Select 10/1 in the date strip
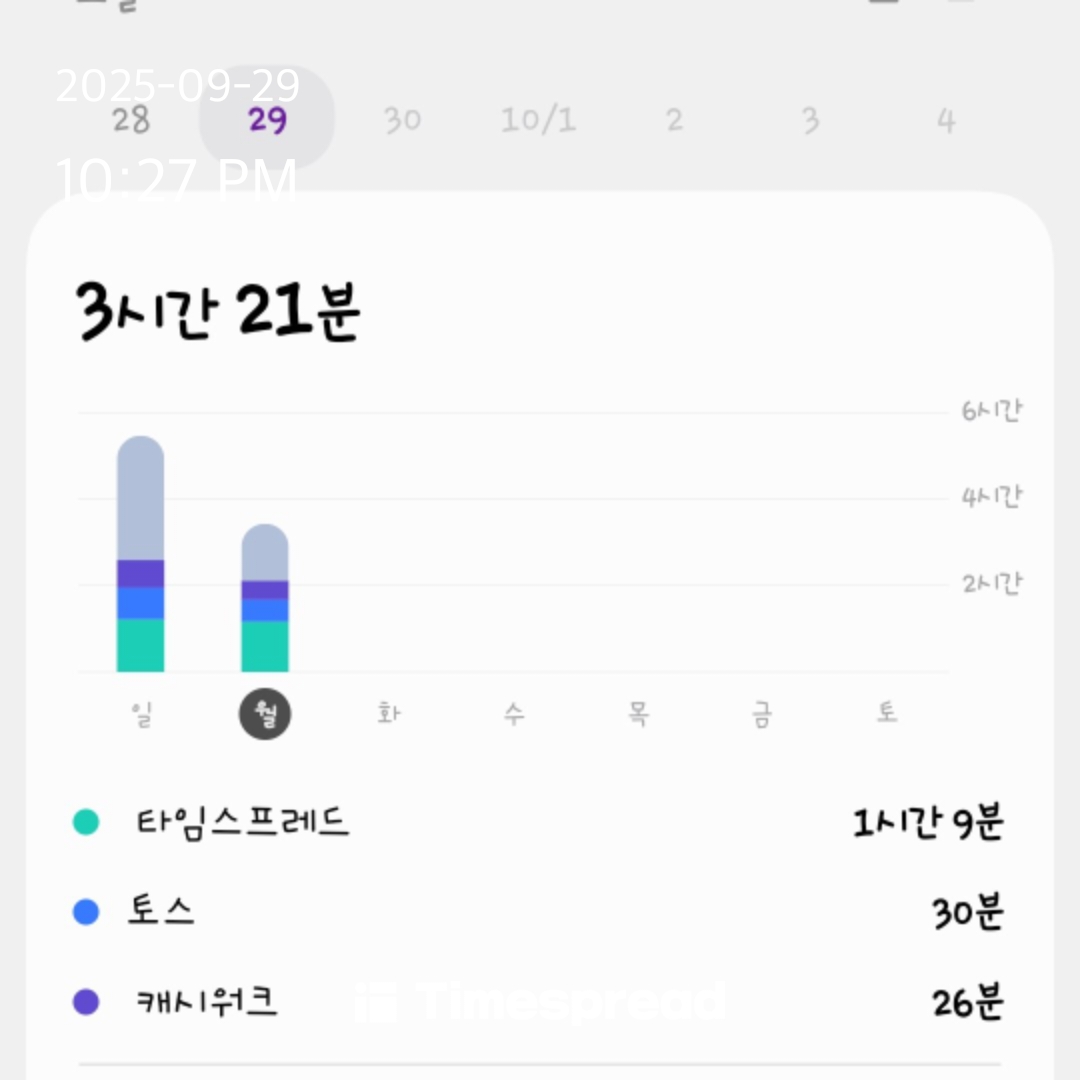 (x=538, y=121)
